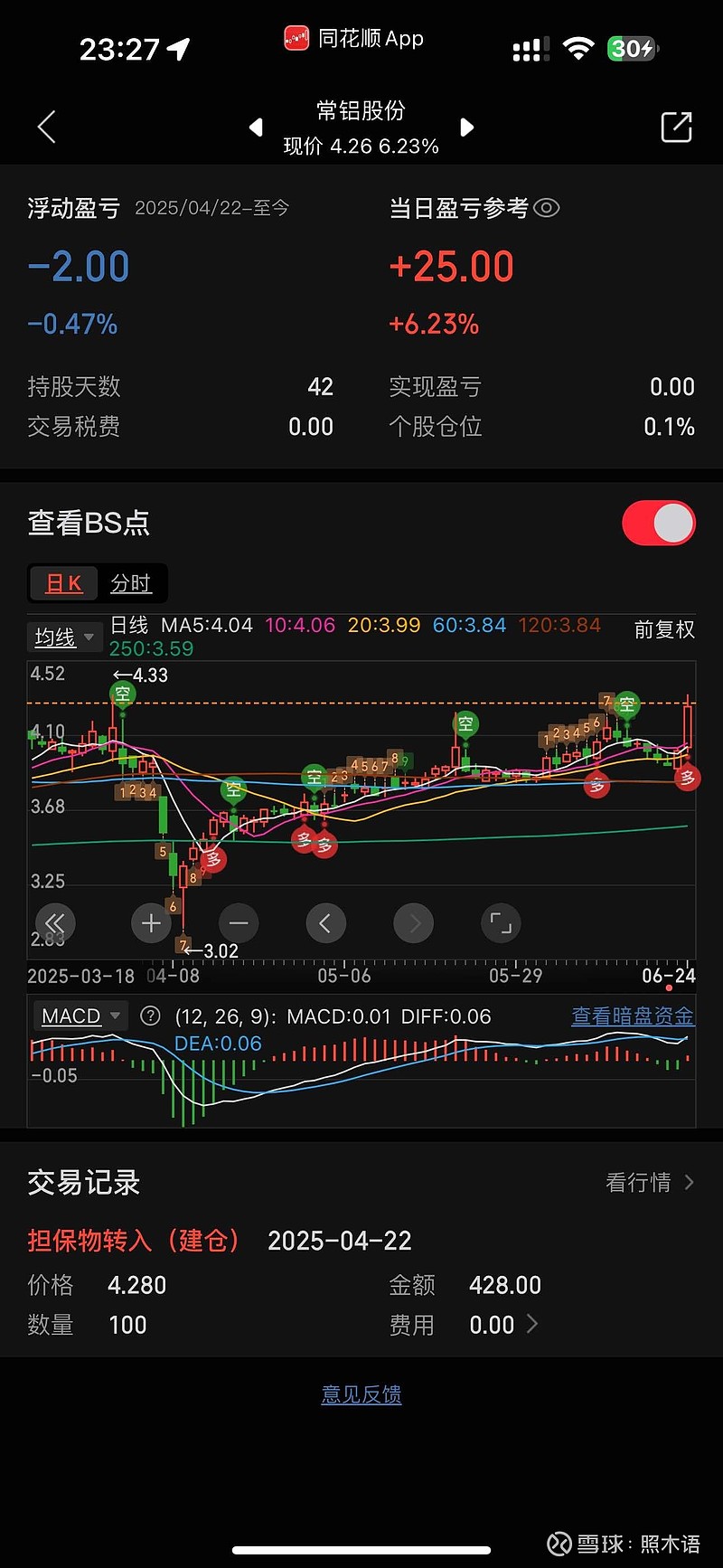Select the 日K chart tab
Screen dimensions: 723x1568
click(x=64, y=584)
